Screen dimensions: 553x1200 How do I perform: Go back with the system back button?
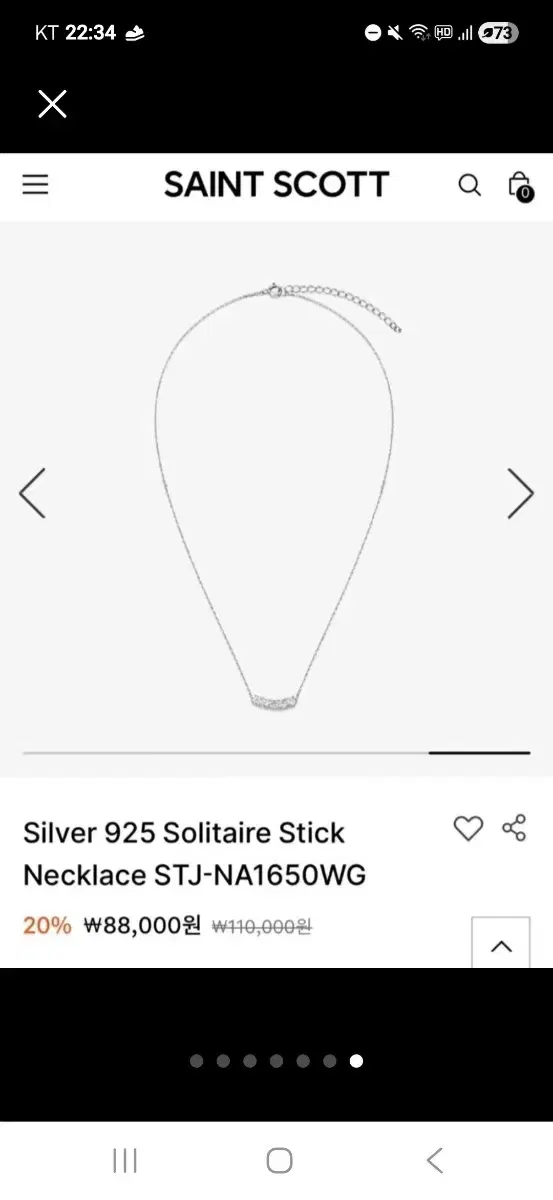point(434,1160)
